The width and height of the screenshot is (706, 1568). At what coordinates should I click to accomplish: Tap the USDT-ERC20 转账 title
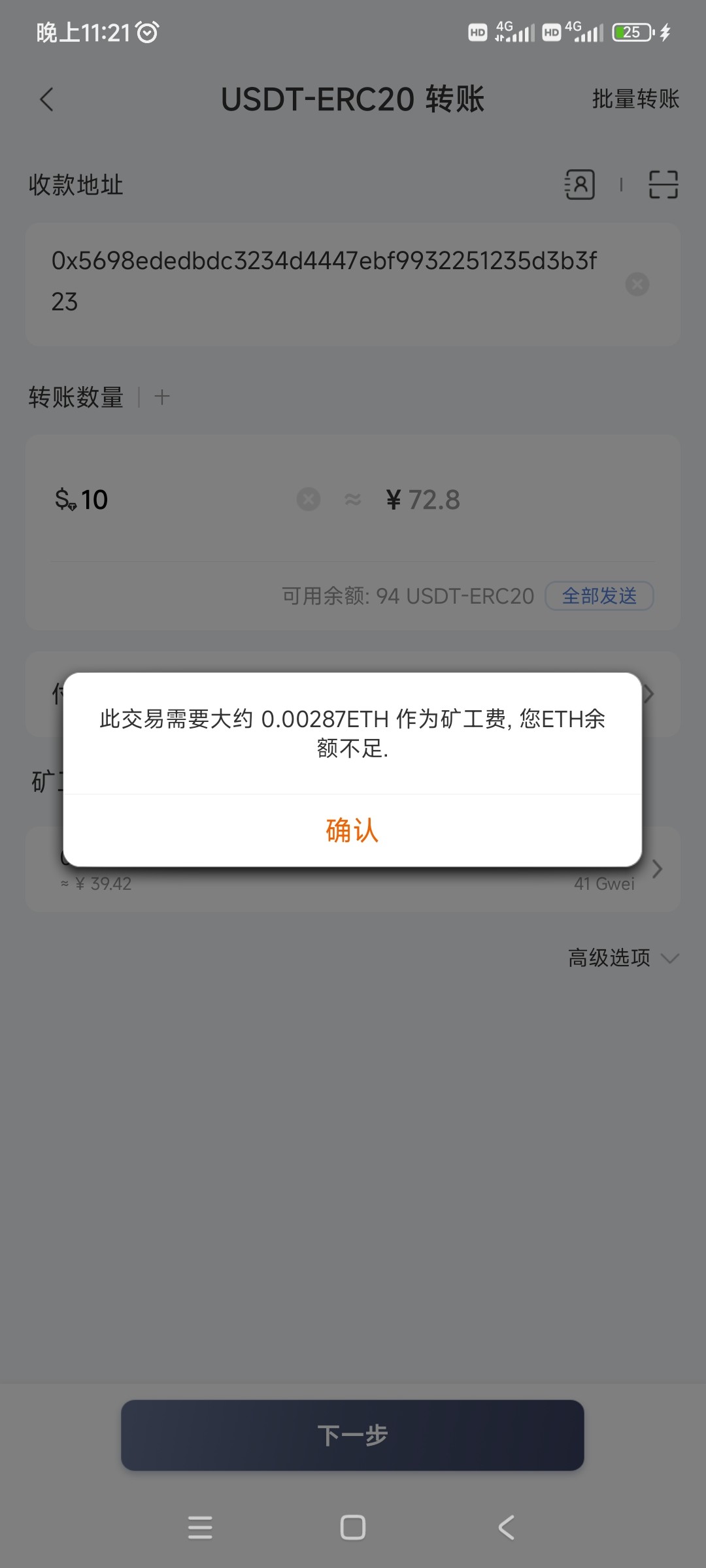coord(353,99)
